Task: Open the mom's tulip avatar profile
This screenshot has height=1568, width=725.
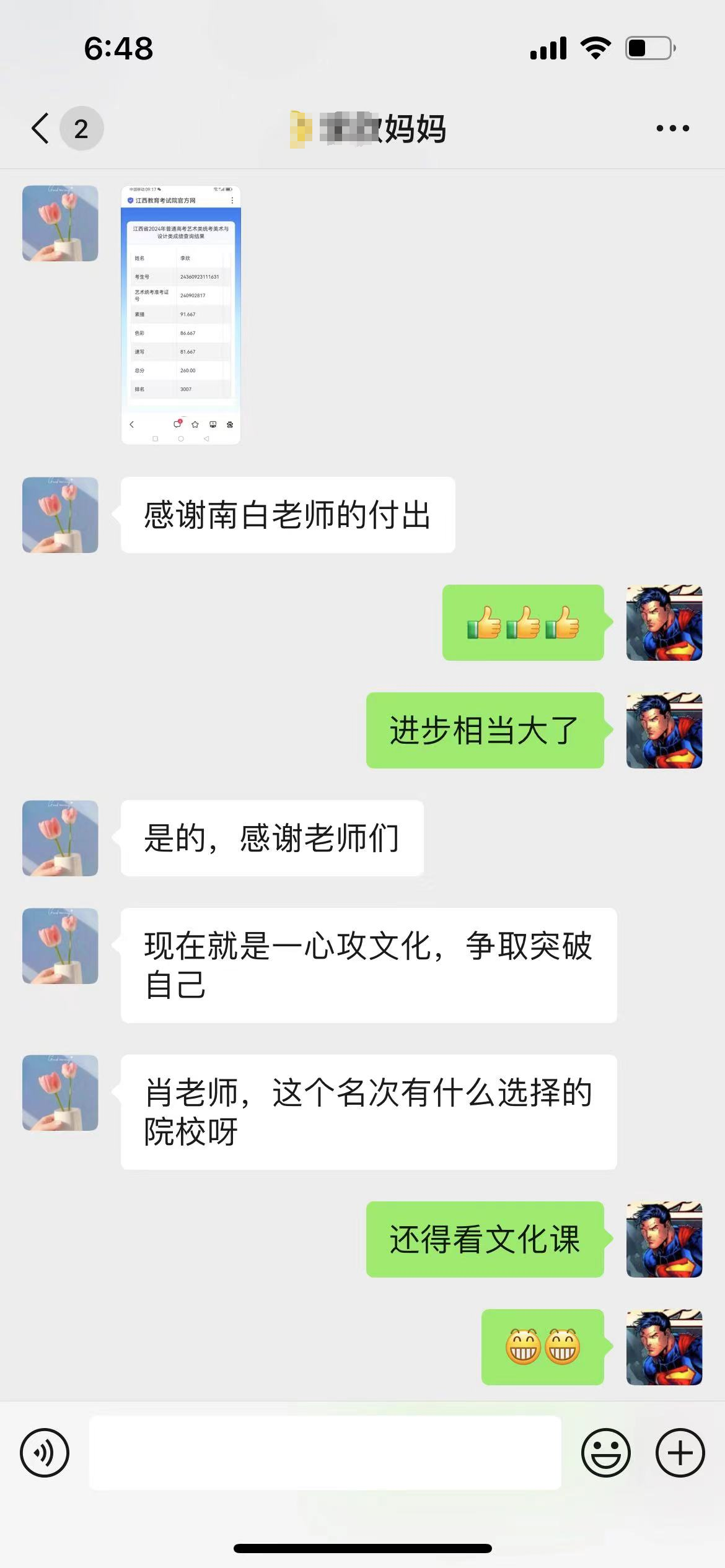Action: click(60, 224)
